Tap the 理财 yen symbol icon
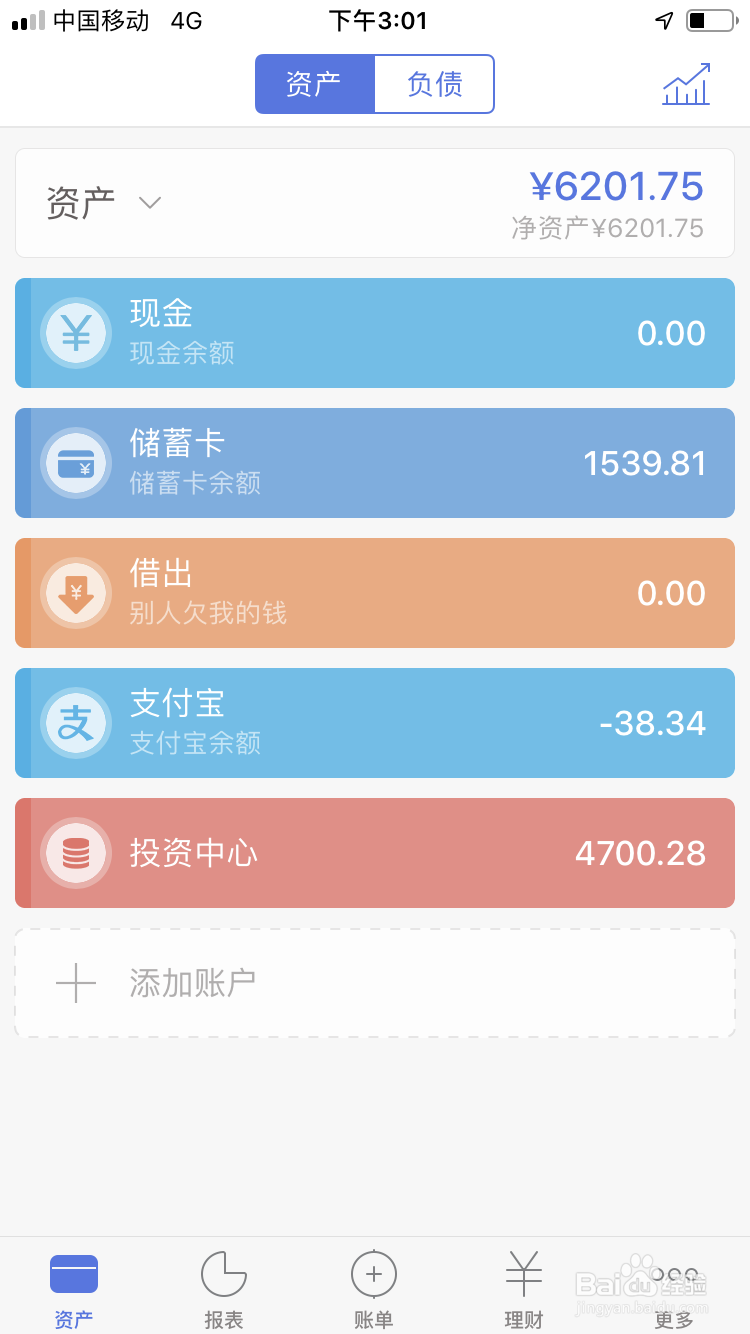750x1334 pixels. pyautogui.click(x=523, y=1271)
